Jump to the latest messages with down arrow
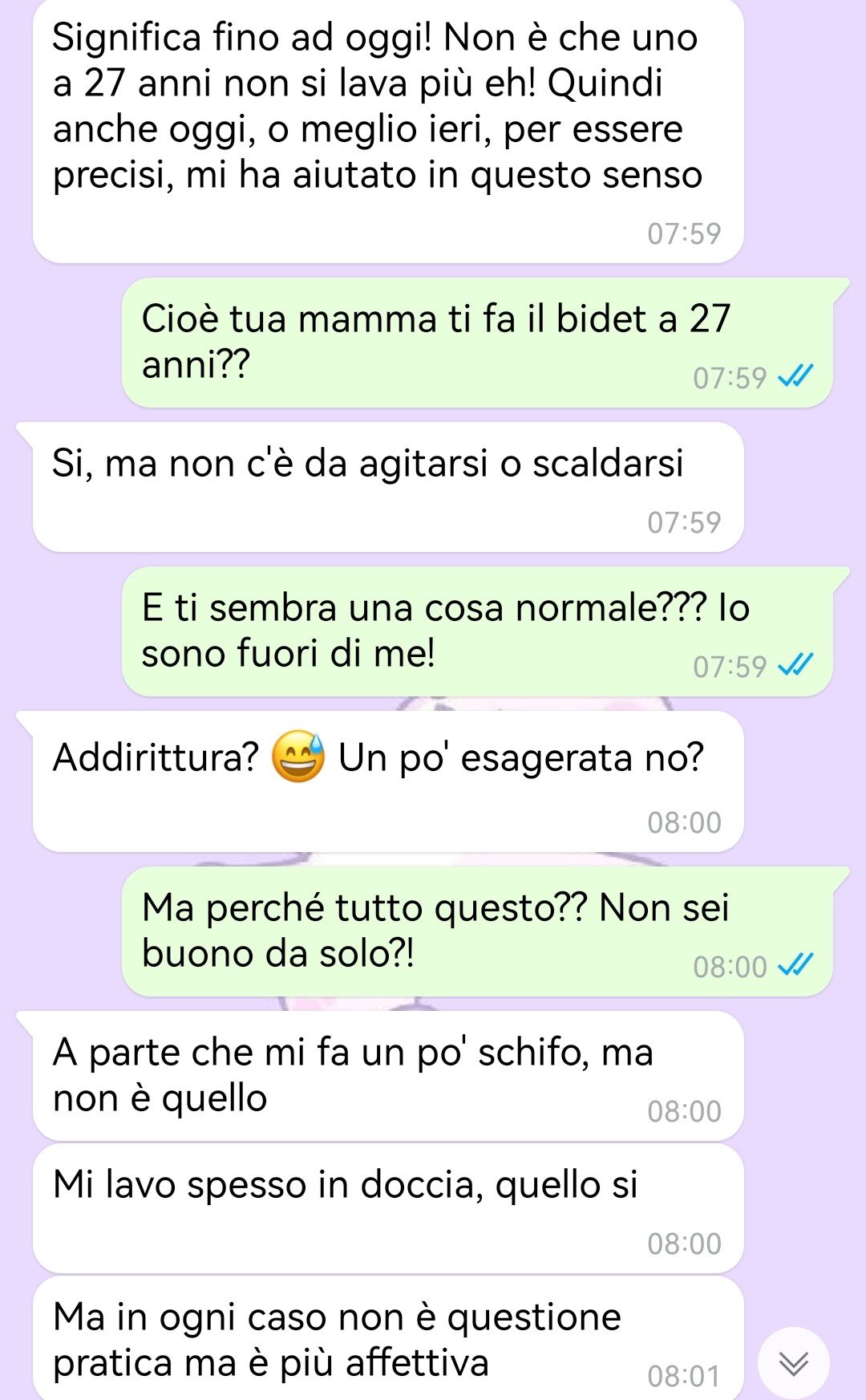This screenshot has width=866, height=1400. click(x=793, y=1362)
